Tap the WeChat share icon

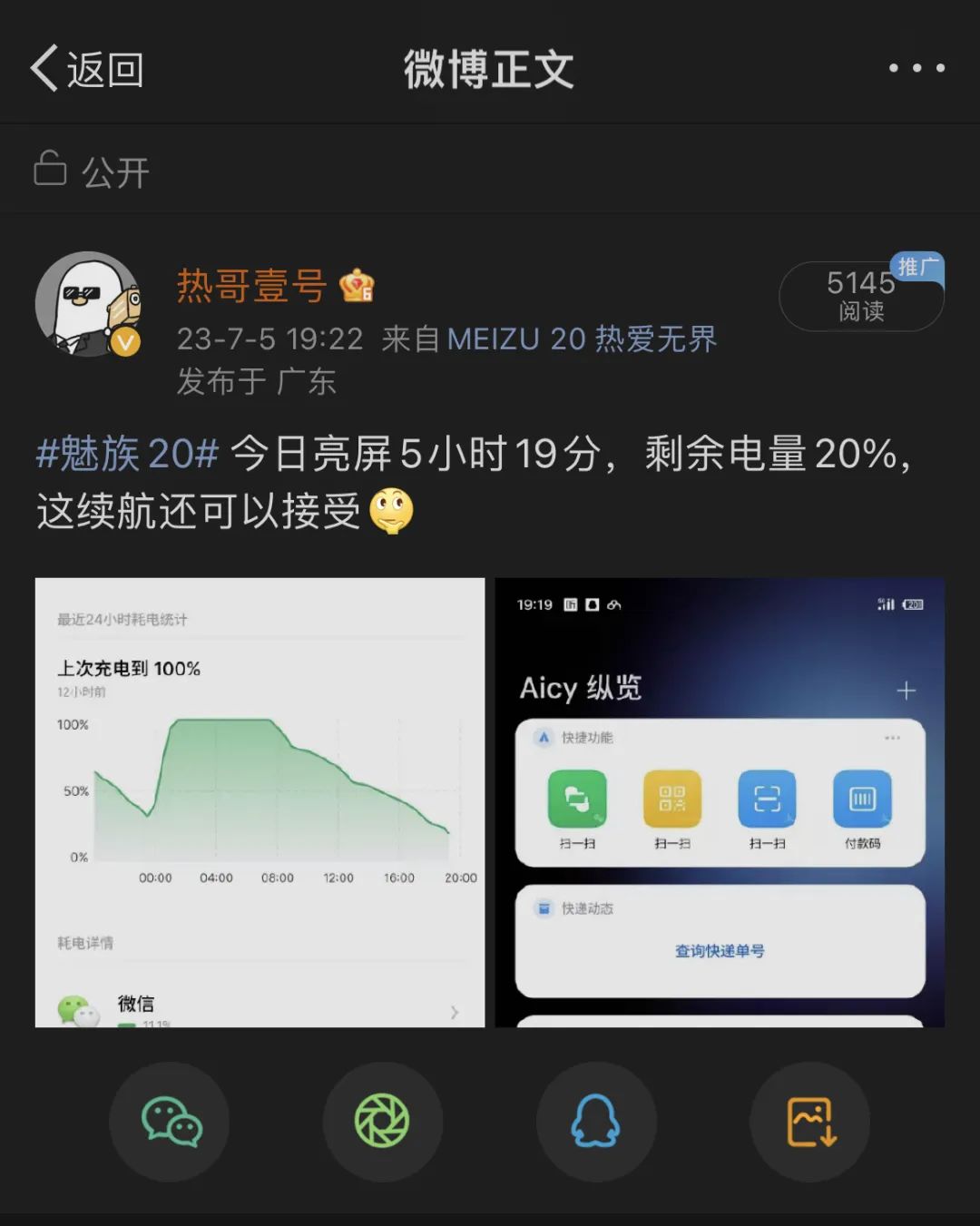click(169, 1122)
